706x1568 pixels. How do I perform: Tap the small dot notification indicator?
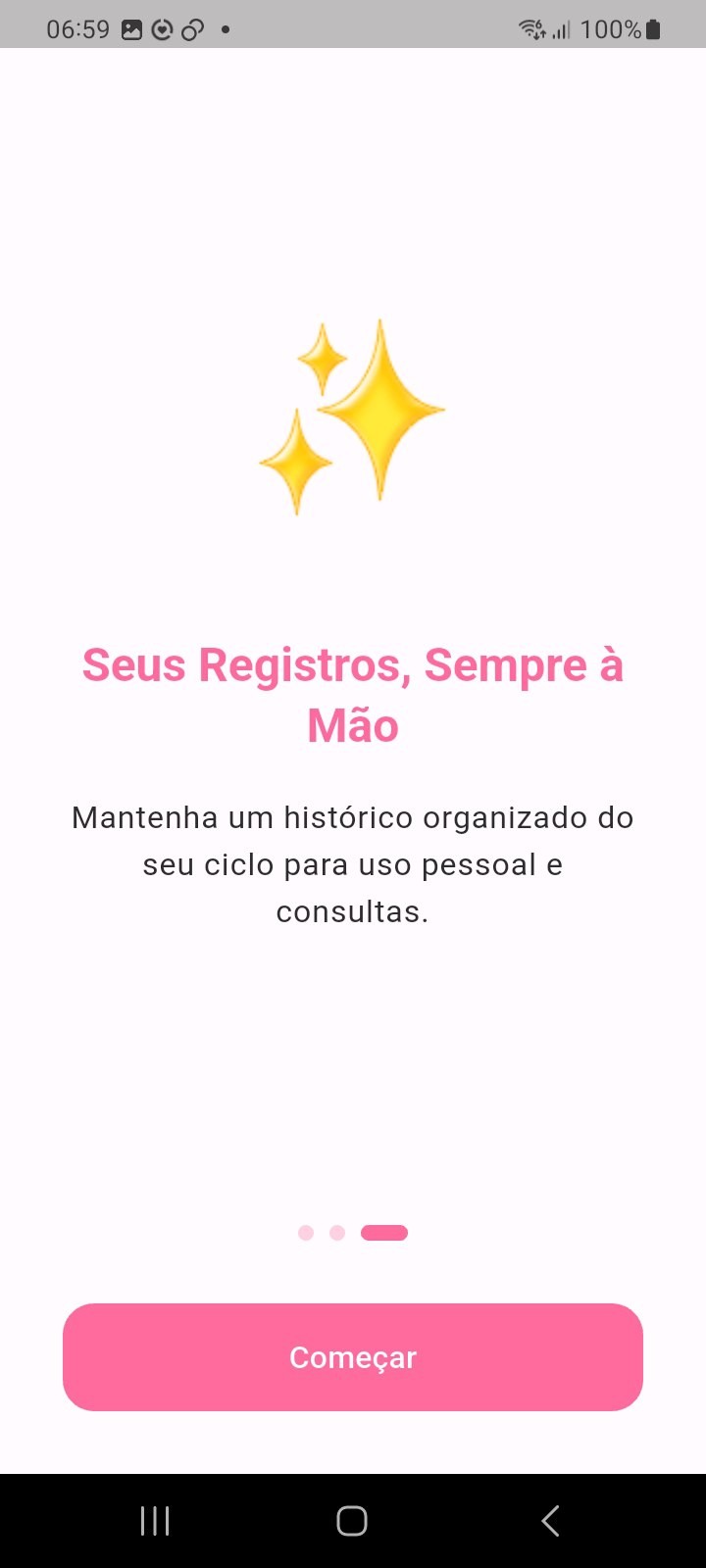[x=225, y=30]
